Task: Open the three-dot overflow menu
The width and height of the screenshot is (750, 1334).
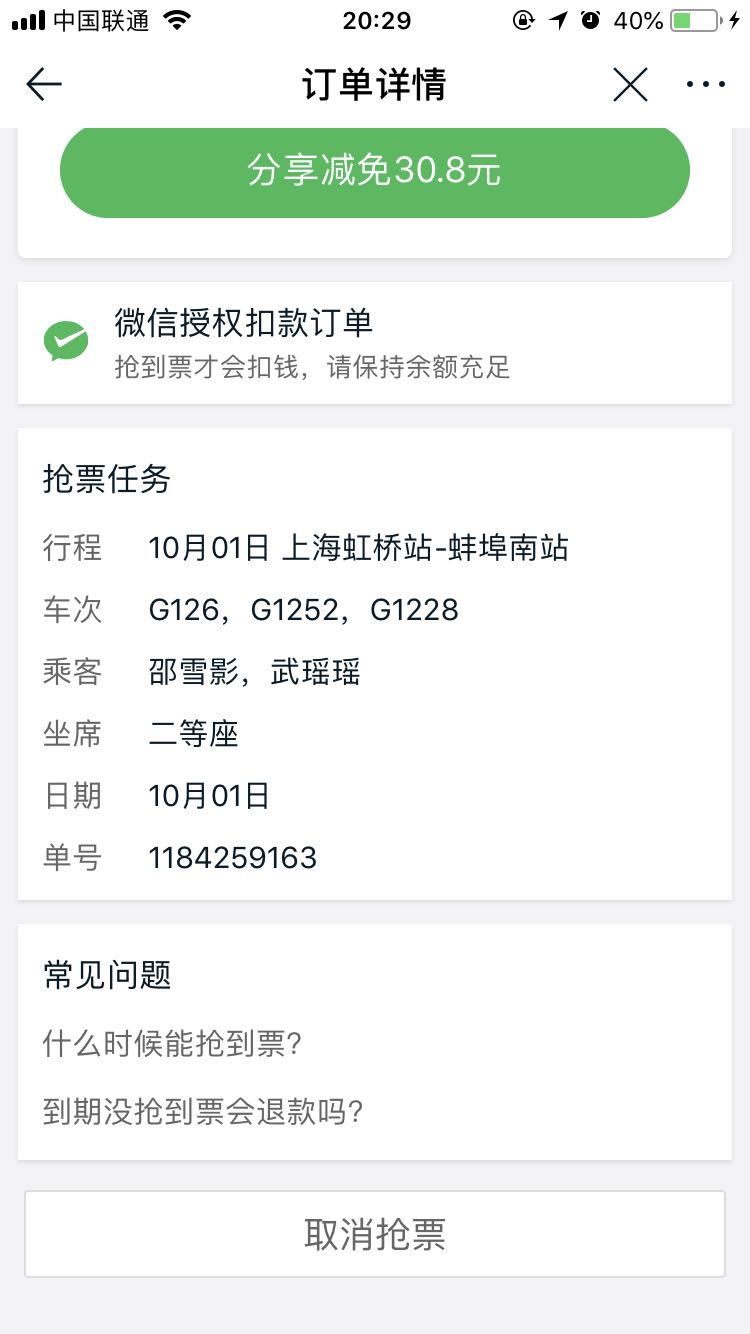Action: 706,85
